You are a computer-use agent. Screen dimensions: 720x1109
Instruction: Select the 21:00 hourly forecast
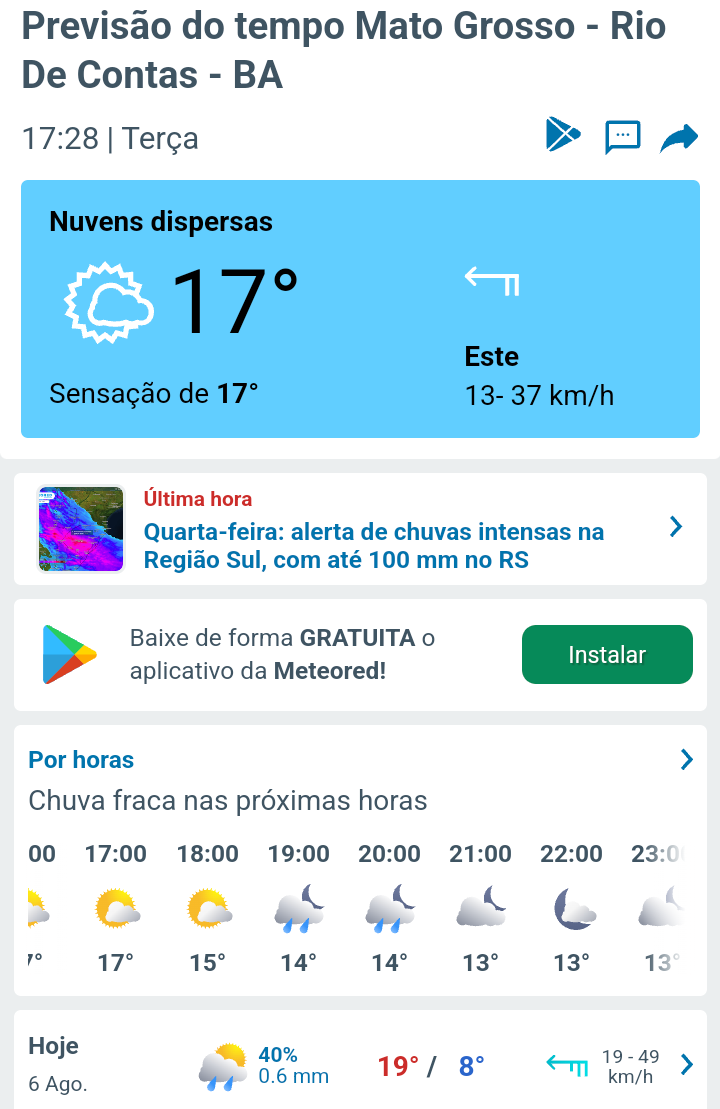click(x=480, y=908)
